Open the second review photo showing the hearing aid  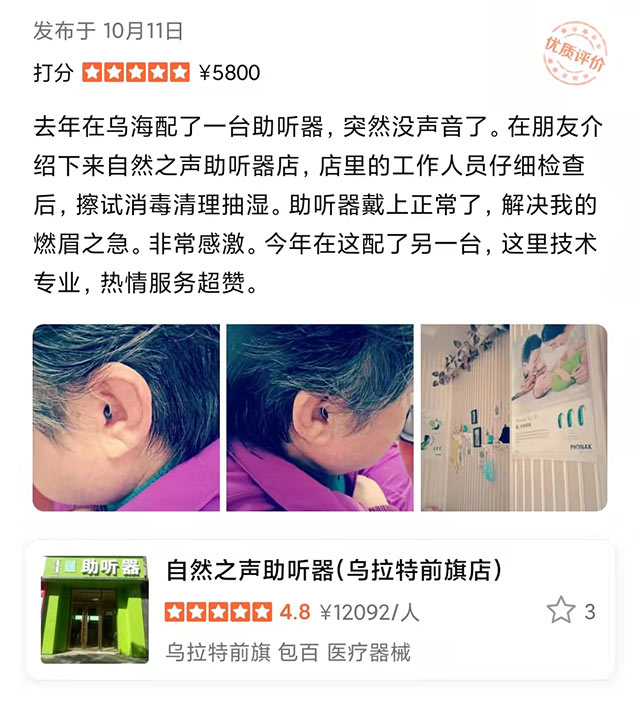tap(319, 417)
